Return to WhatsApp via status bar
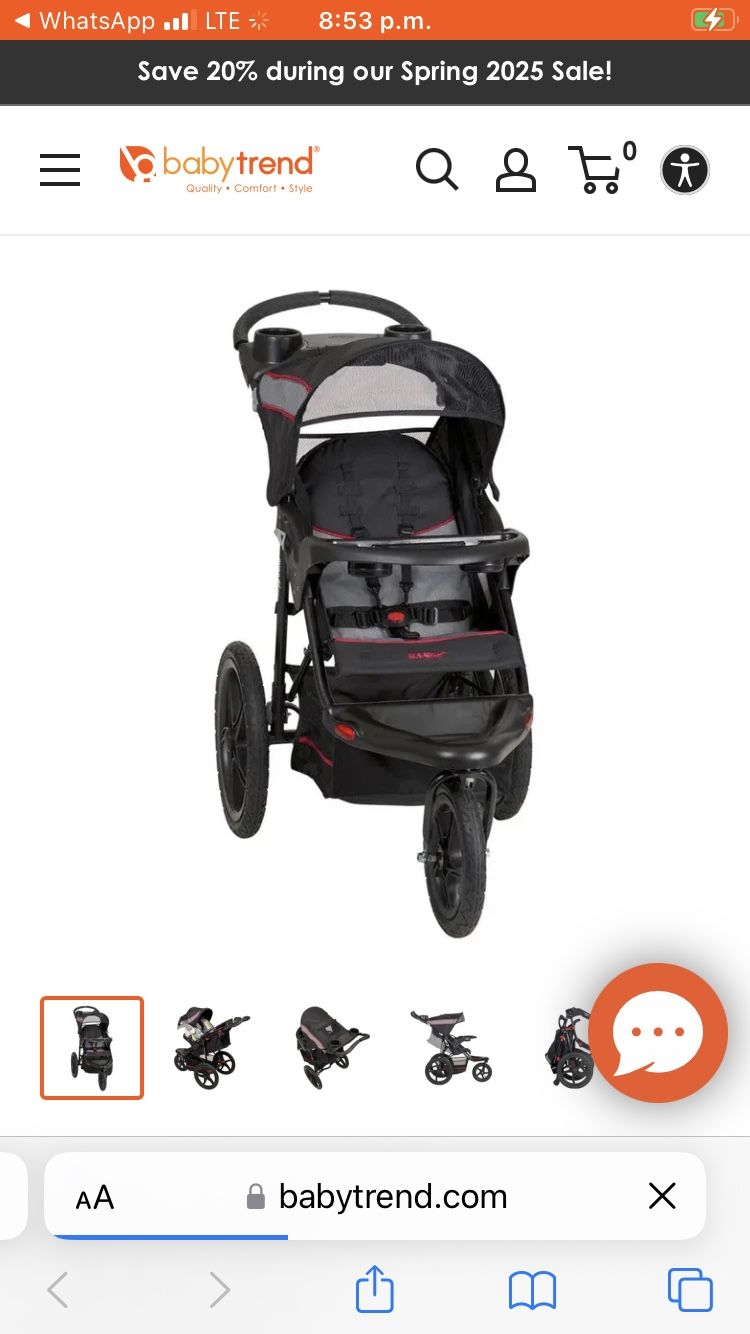This screenshot has width=750, height=1334. (85, 20)
